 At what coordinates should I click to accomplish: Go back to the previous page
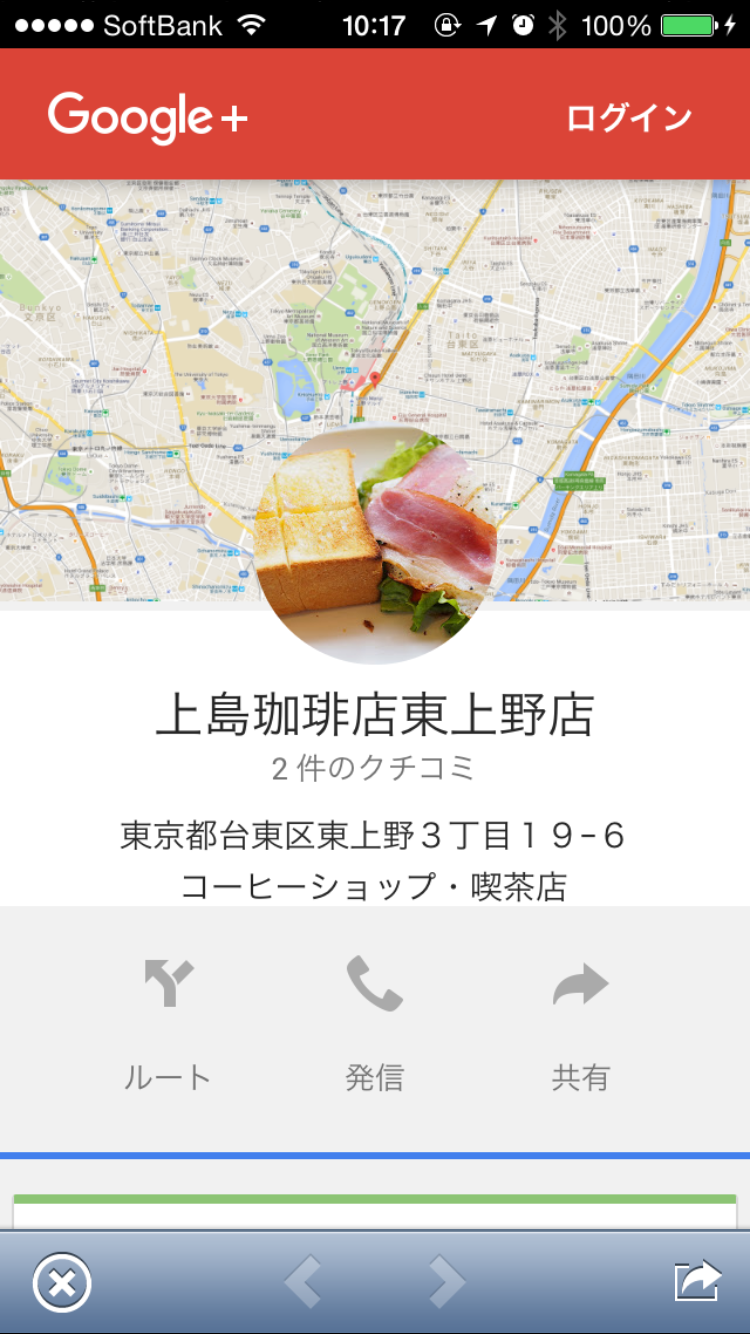click(302, 1282)
